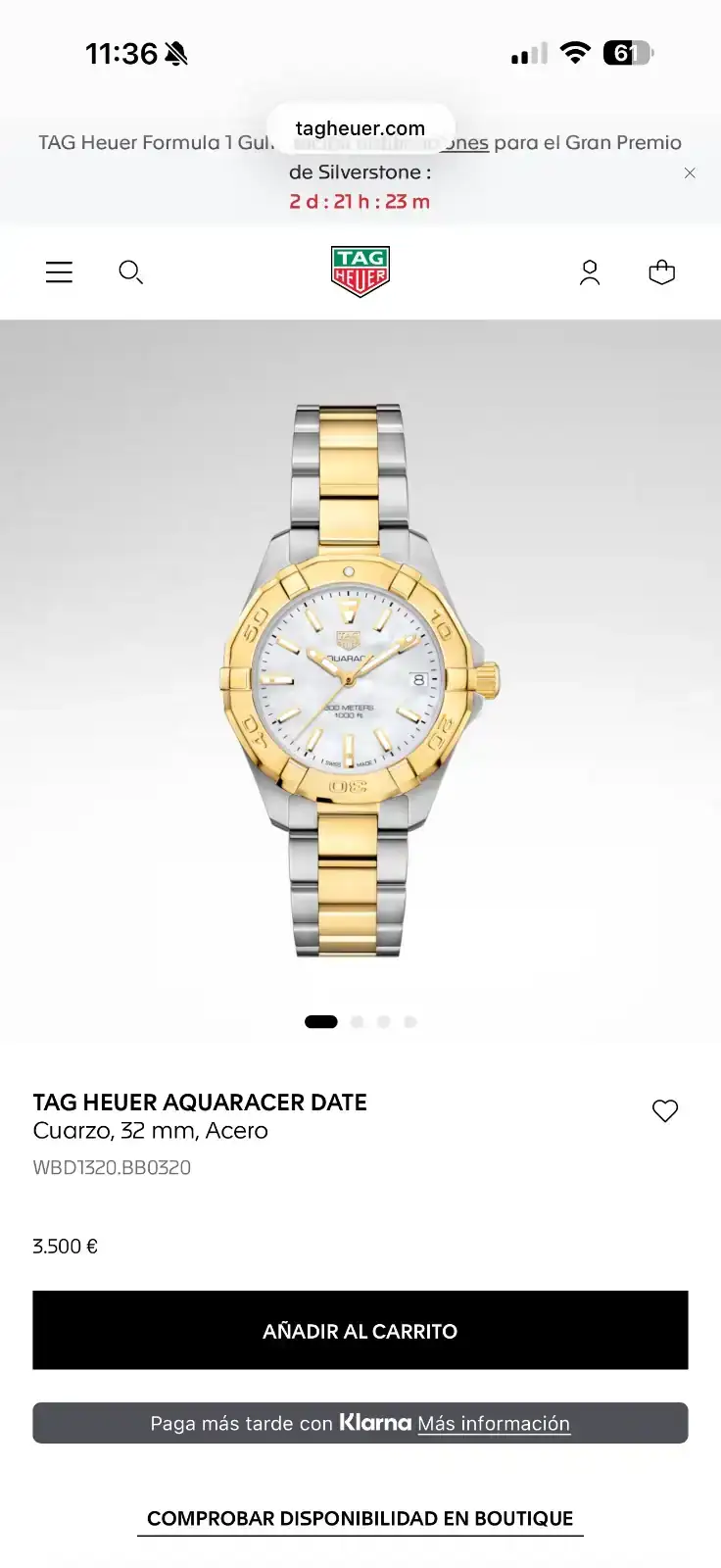Open the shopping bag
Image resolution: width=721 pixels, height=1568 pixels.
[x=662, y=271]
